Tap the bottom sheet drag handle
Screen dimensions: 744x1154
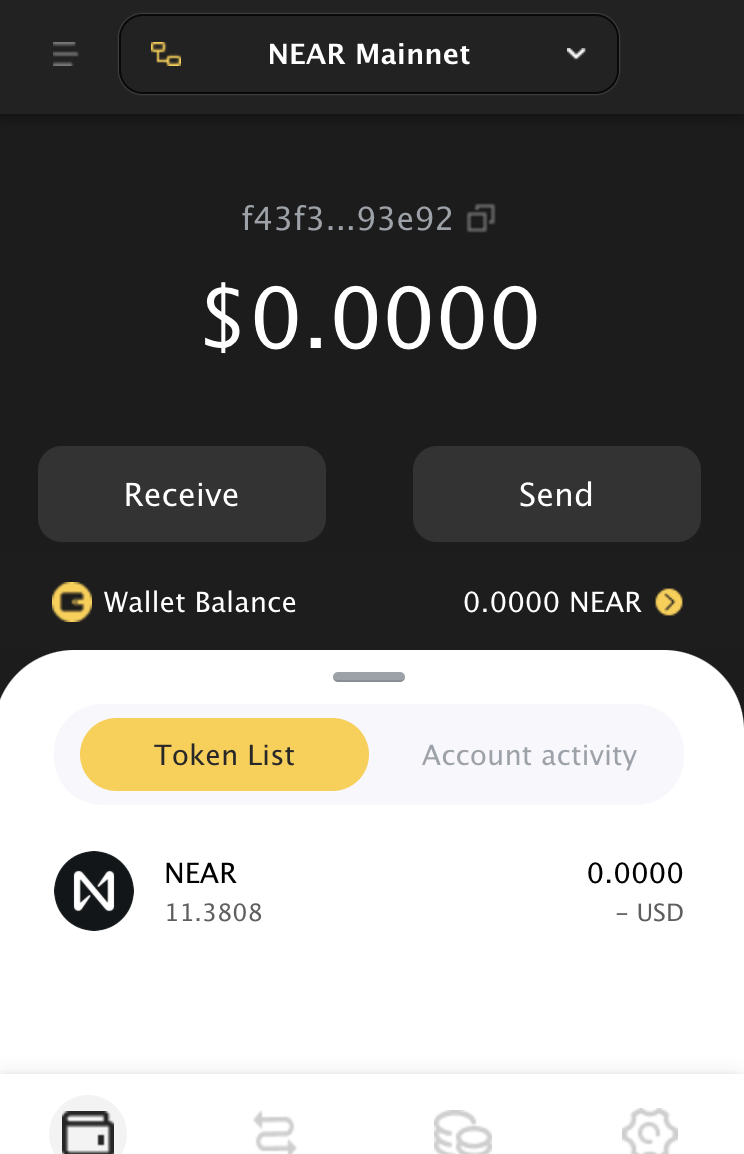pyautogui.click(x=369, y=677)
